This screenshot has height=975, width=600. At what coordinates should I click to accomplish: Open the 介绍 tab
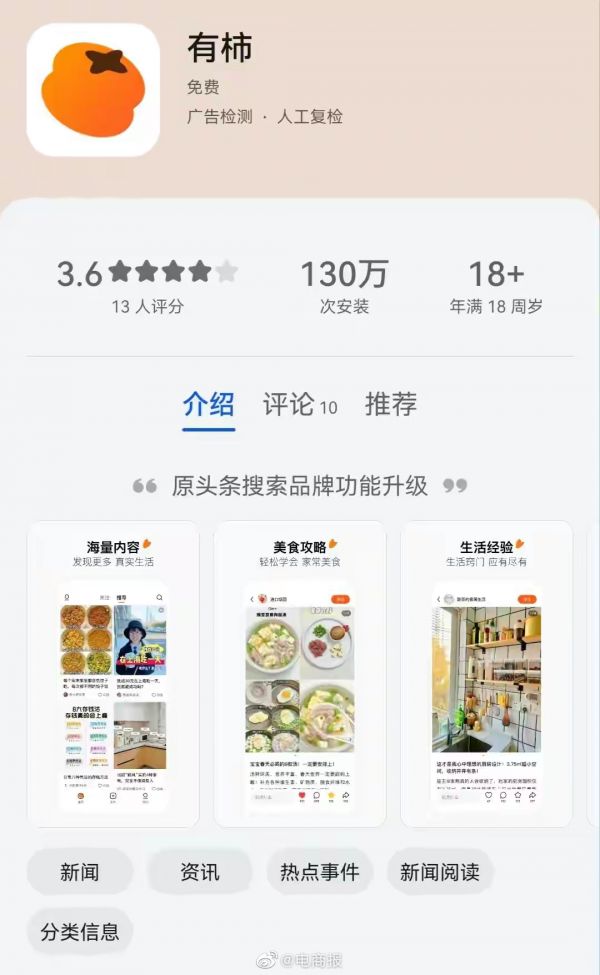pyautogui.click(x=209, y=405)
